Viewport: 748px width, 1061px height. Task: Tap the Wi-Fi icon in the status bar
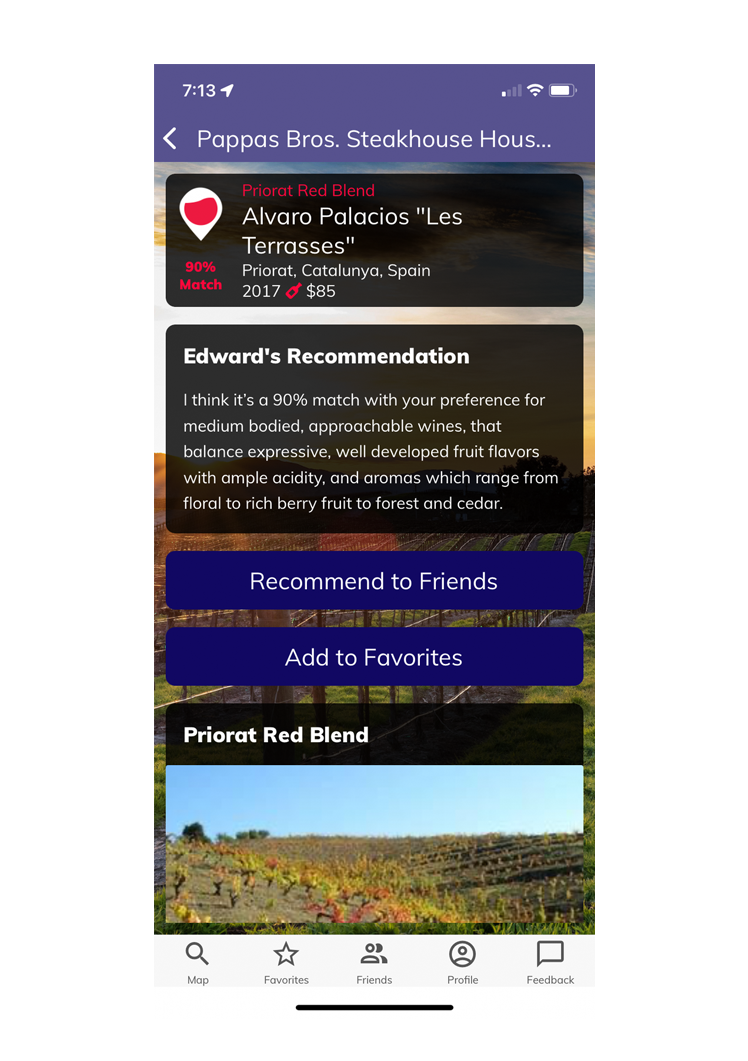[535, 90]
